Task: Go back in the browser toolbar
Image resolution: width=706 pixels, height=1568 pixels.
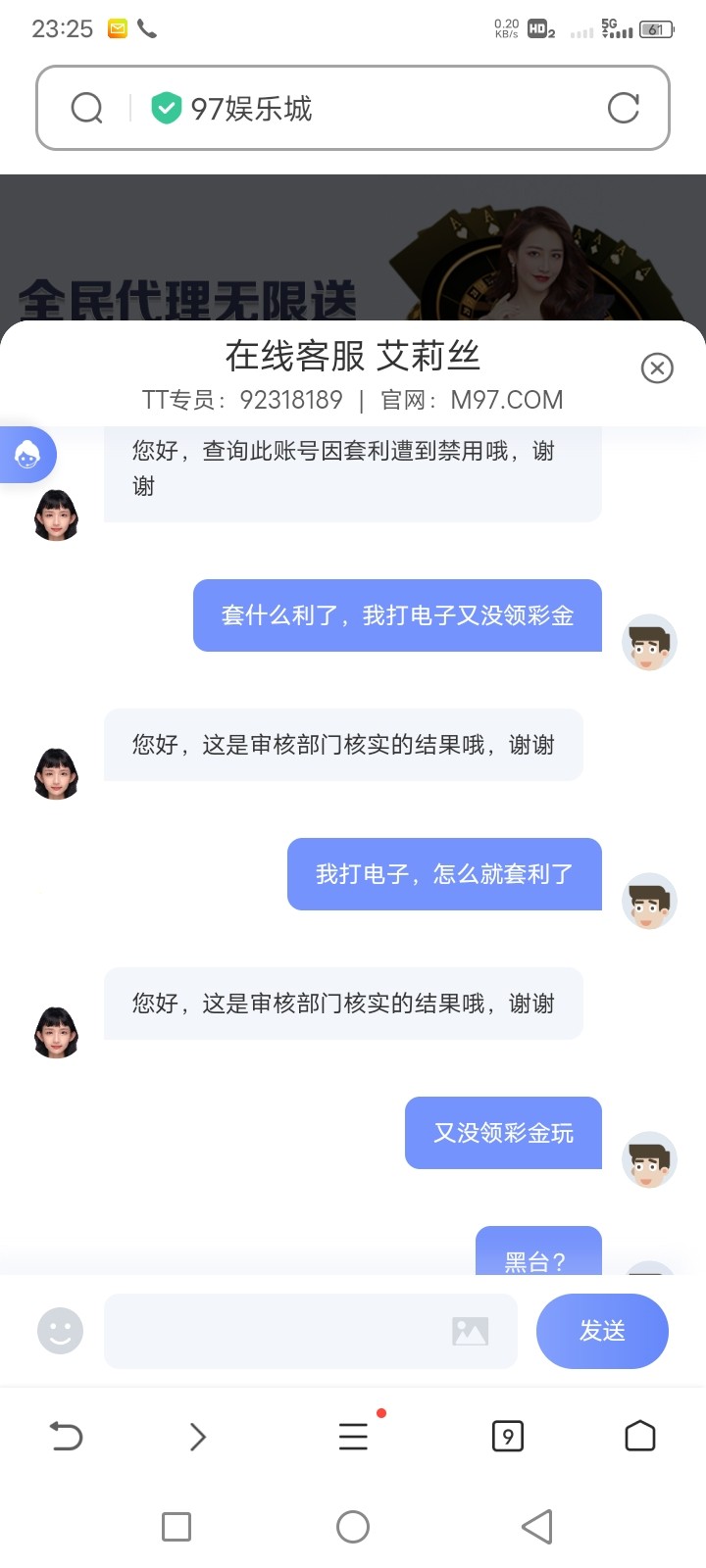Action: point(66,1436)
